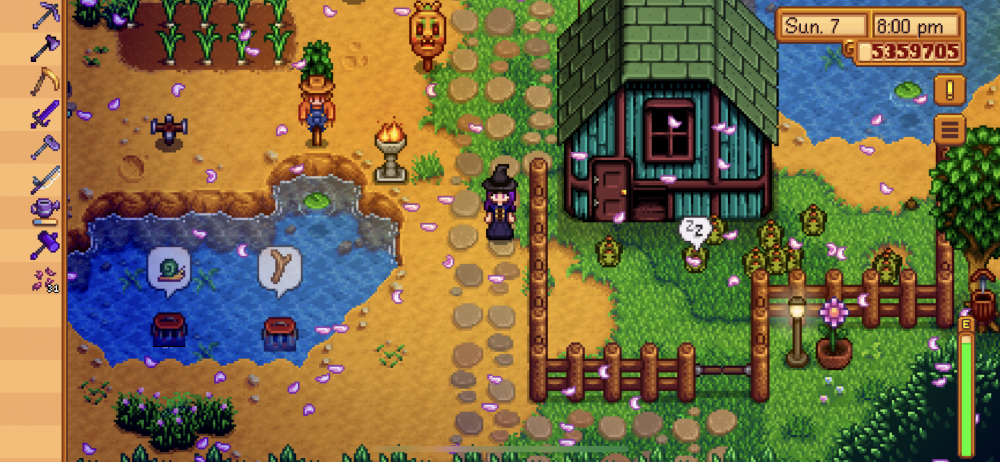Select the hoe tool
1000x462 pixels.
click(45, 146)
